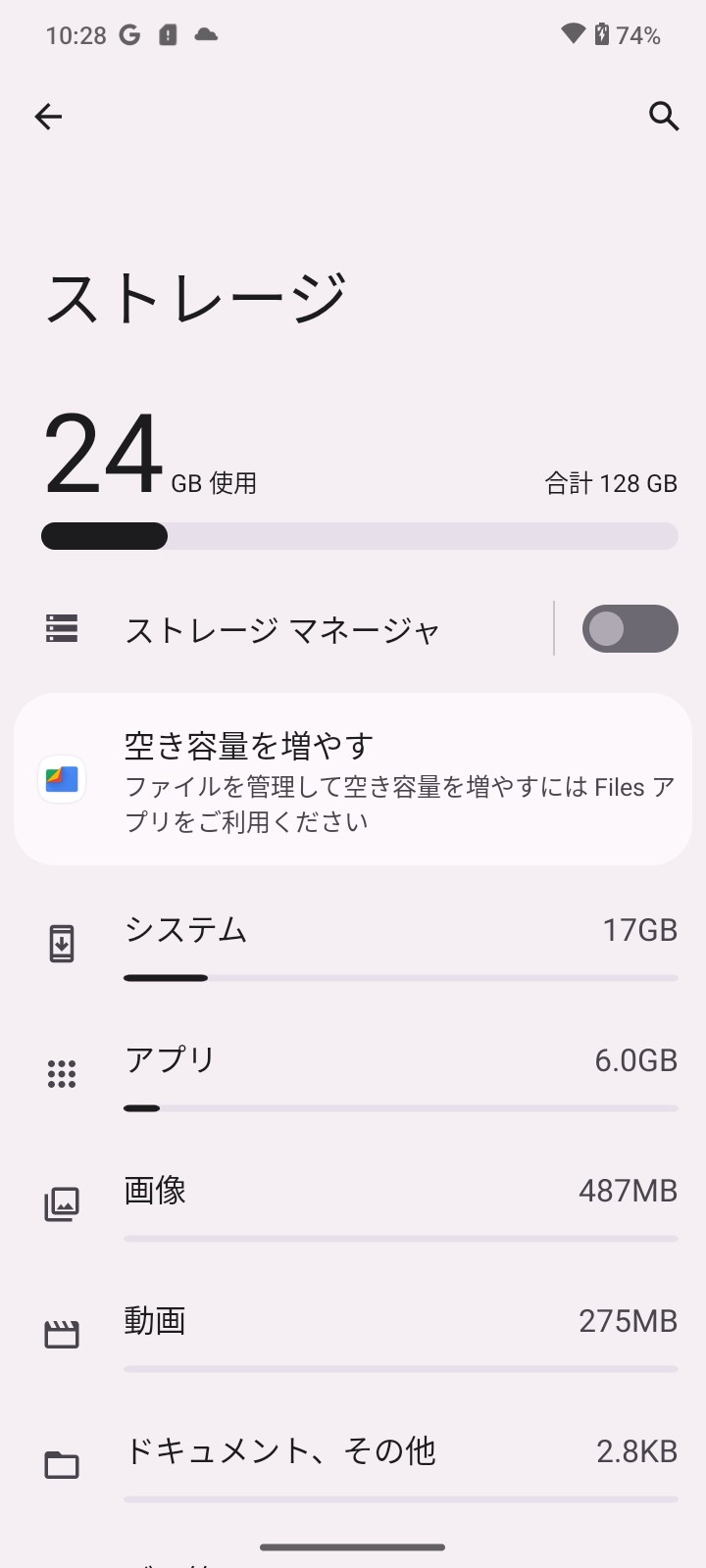
Task: Click the 画像 photos icon
Action: (61, 1203)
